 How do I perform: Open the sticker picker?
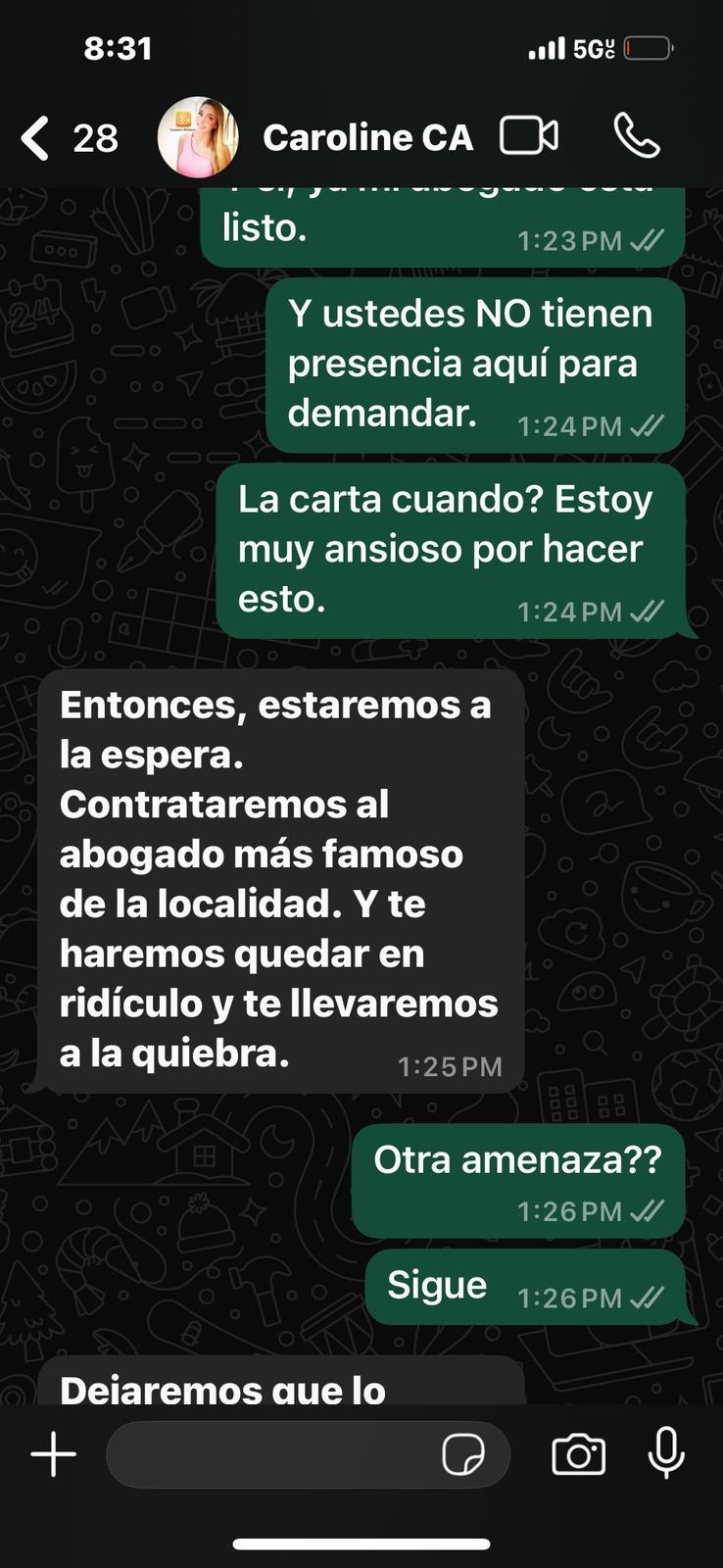pos(463,1454)
